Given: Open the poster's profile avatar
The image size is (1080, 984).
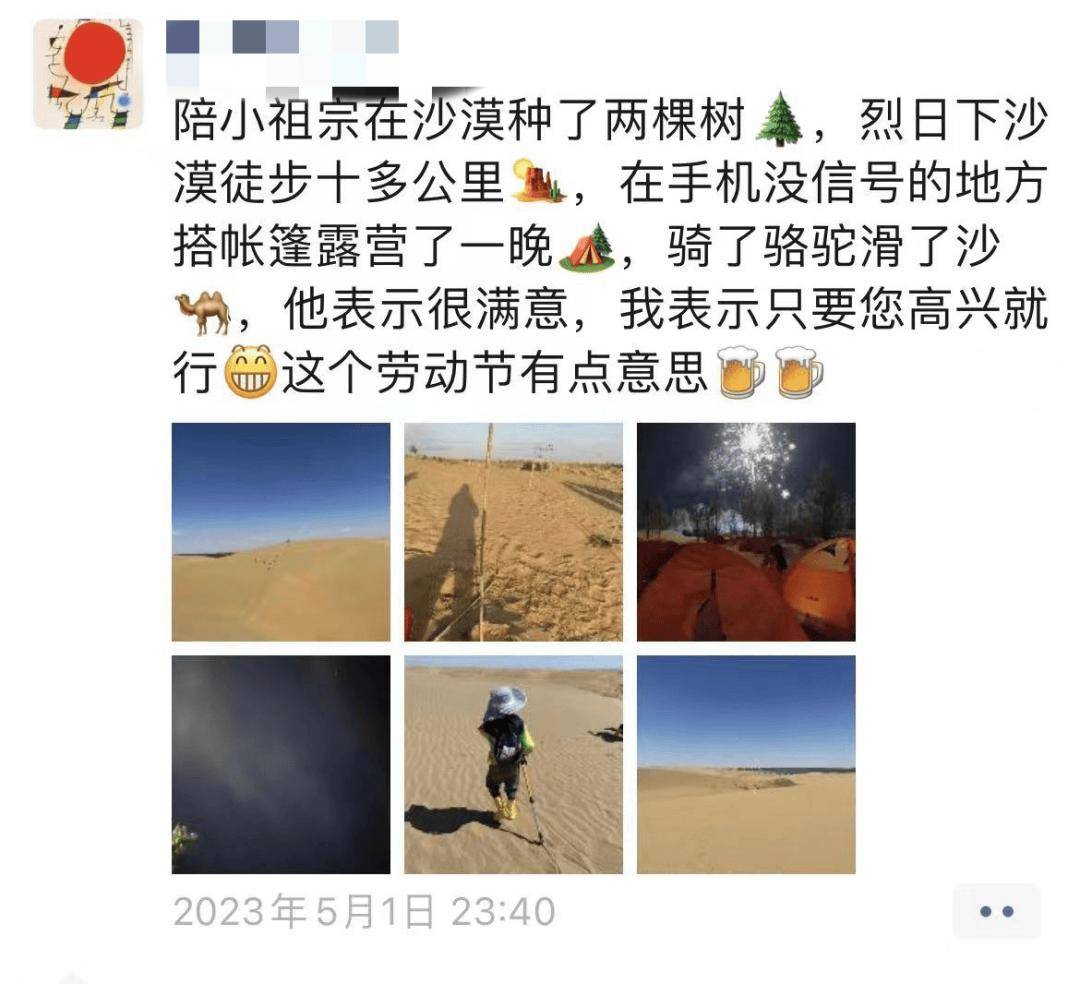Looking at the screenshot, I should pos(88,75).
